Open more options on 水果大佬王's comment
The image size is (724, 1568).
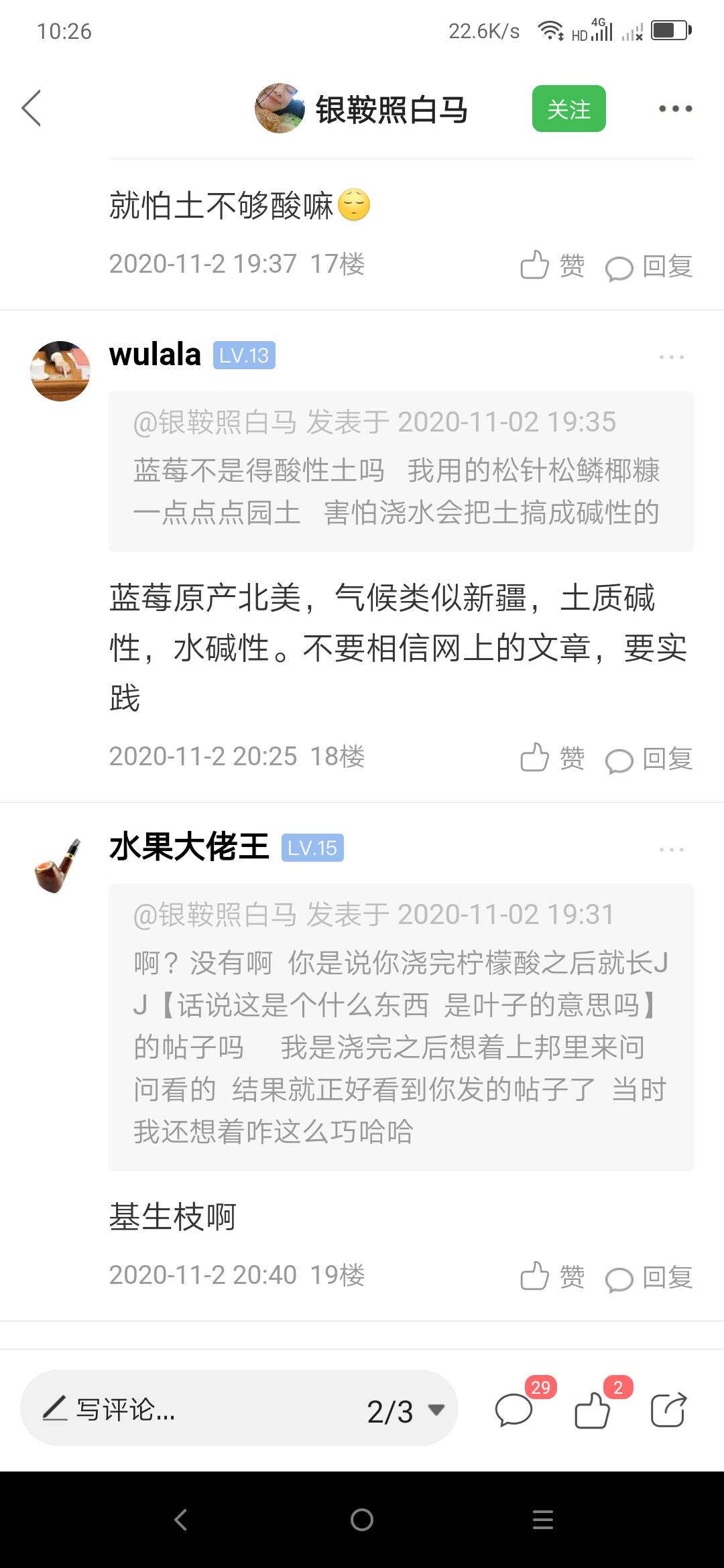tap(671, 850)
